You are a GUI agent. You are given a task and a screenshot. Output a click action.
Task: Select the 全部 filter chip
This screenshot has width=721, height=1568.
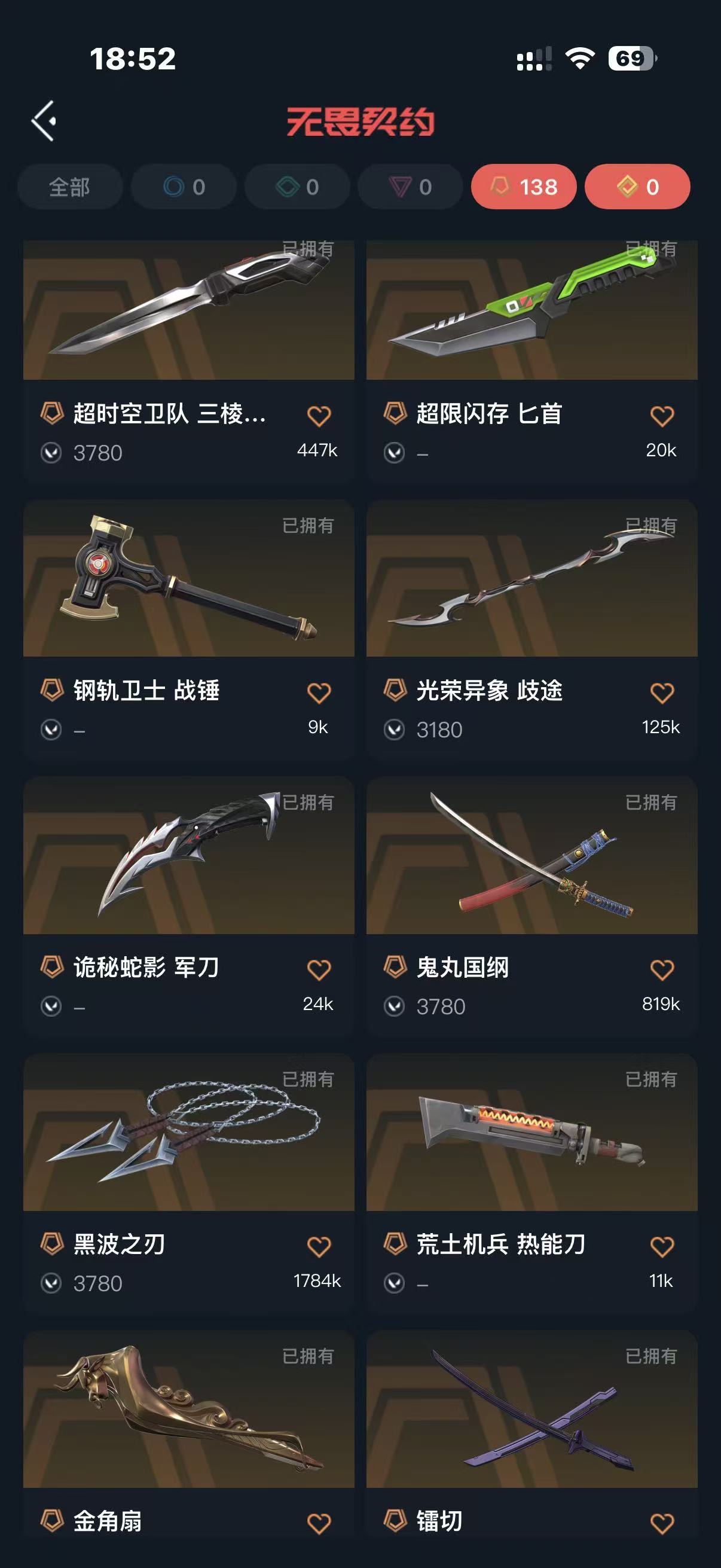69,187
